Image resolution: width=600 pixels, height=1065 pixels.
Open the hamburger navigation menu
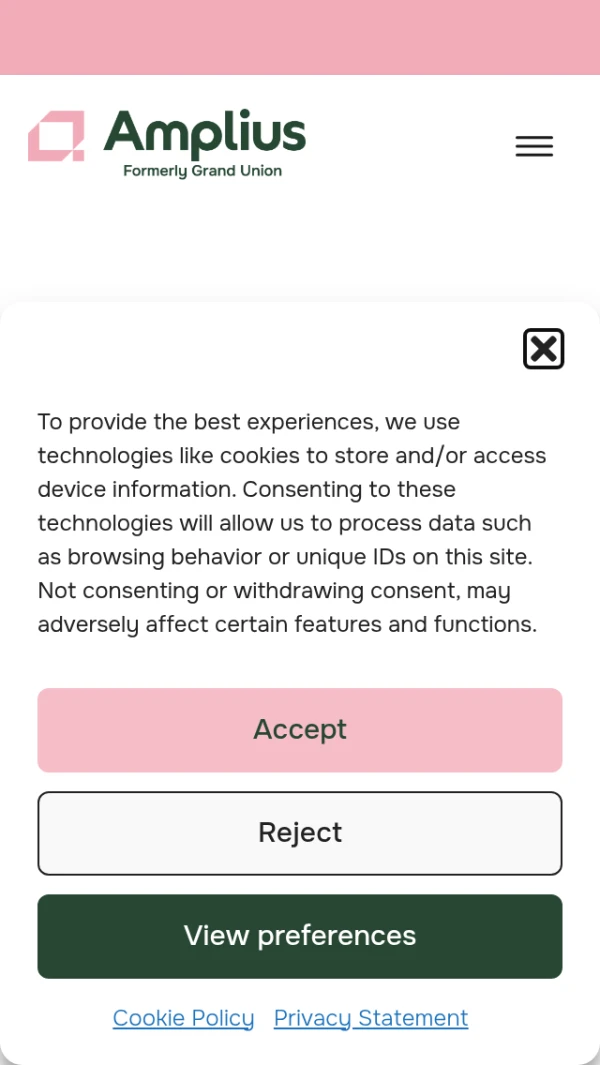pyautogui.click(x=534, y=147)
